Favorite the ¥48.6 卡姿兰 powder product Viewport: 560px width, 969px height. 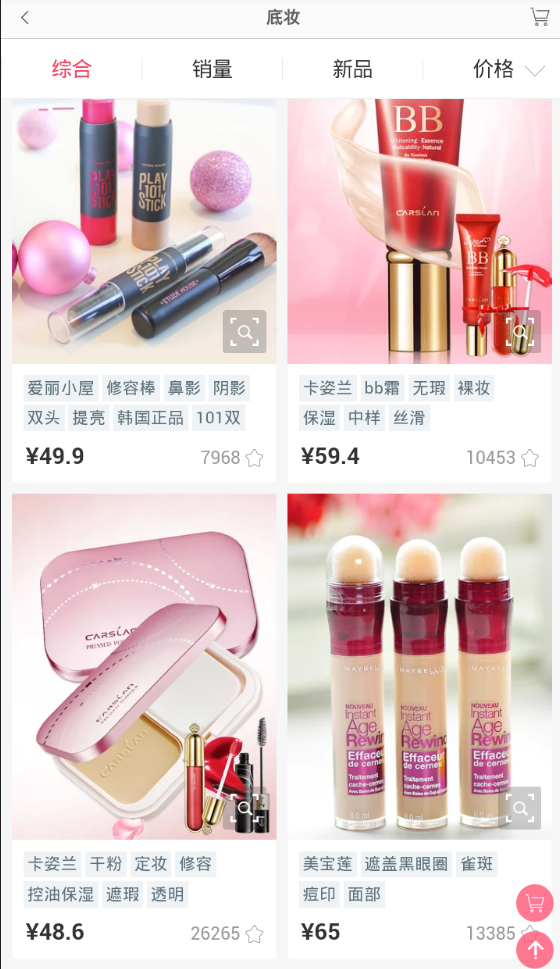[x=254, y=934]
